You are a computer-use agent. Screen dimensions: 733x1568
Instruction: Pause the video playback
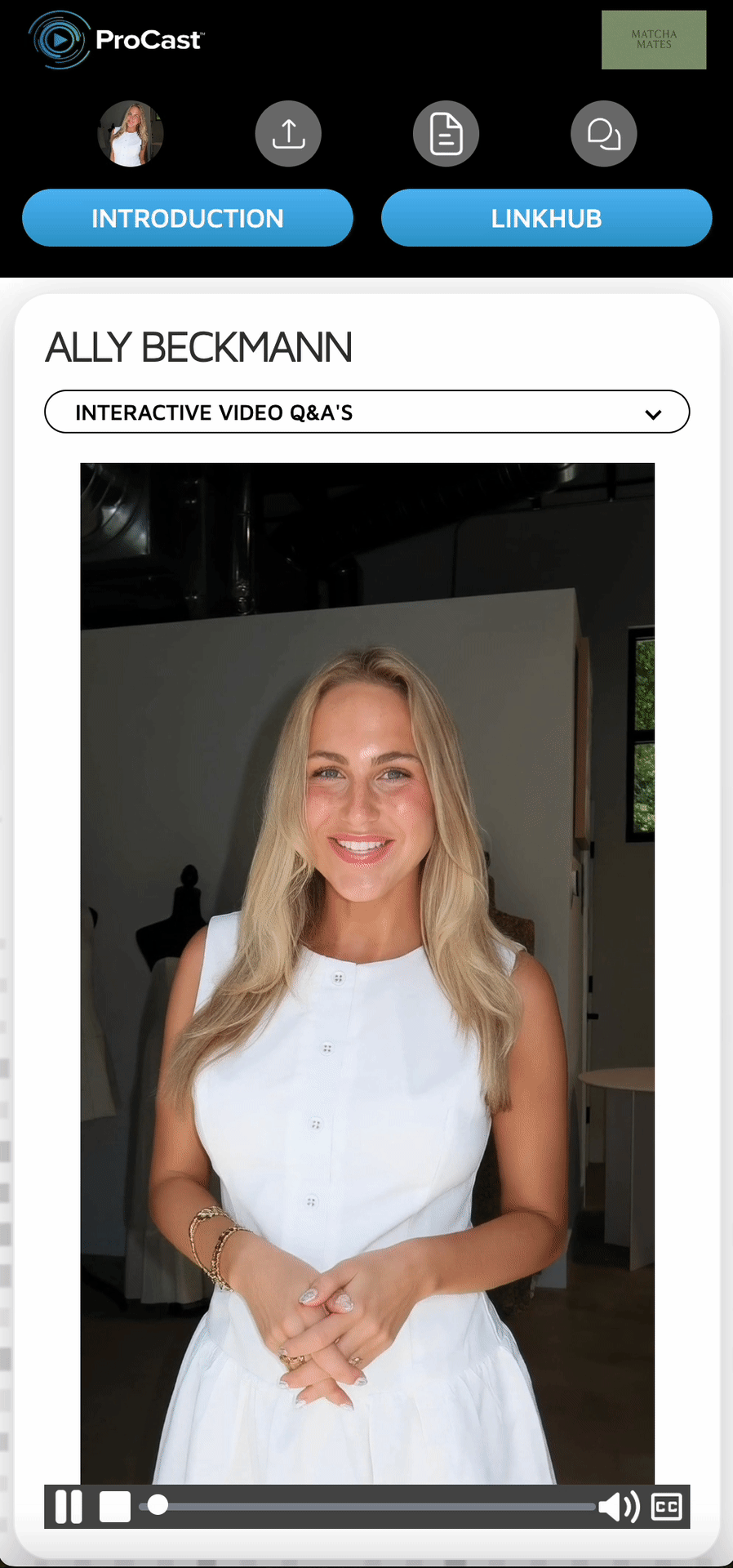coord(69,1507)
